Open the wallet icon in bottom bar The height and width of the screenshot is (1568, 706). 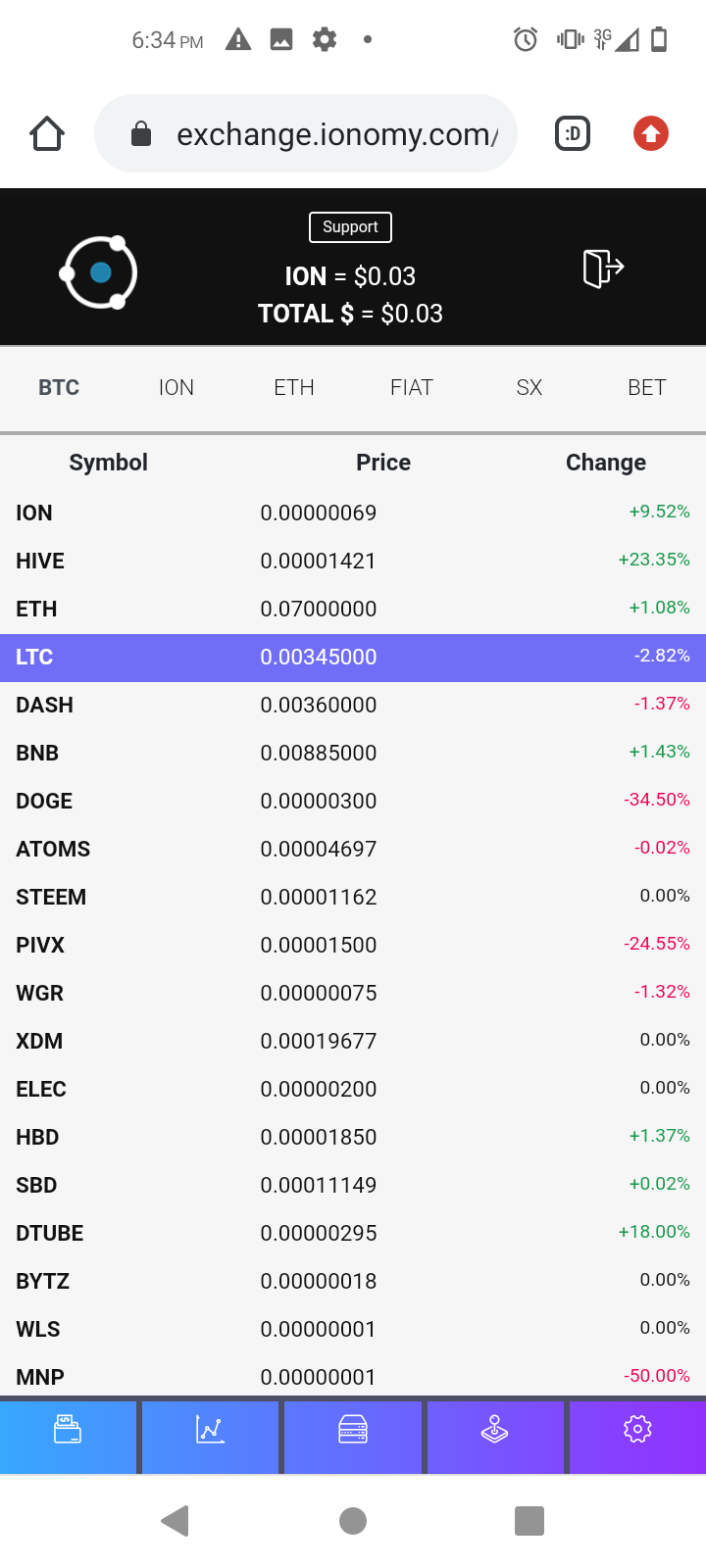pos(68,1430)
